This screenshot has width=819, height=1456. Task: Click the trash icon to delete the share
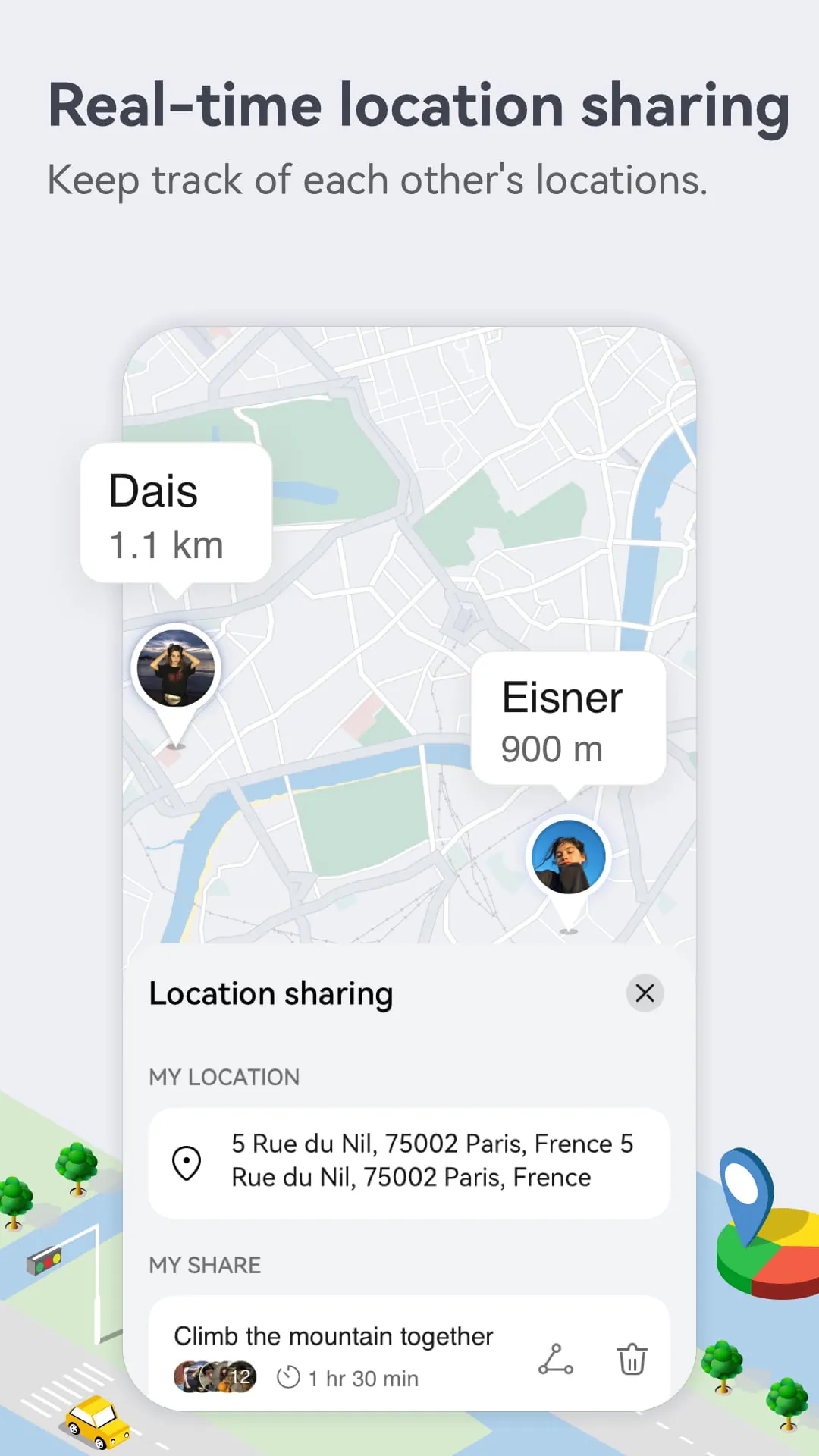632,1360
